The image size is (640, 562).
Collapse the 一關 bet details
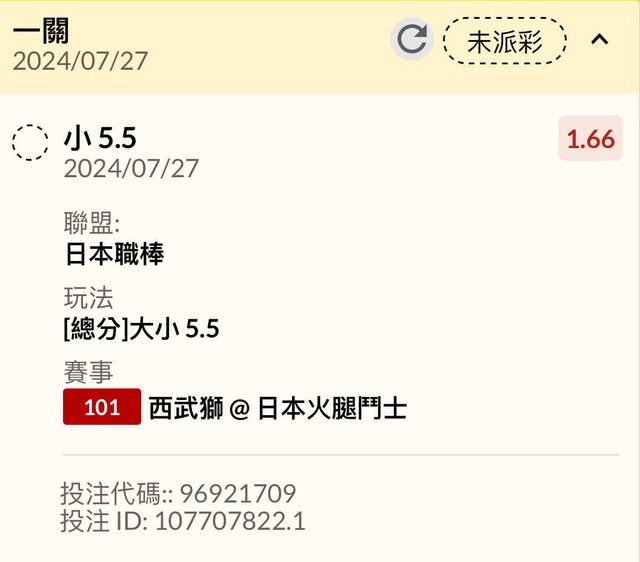click(x=599, y=40)
